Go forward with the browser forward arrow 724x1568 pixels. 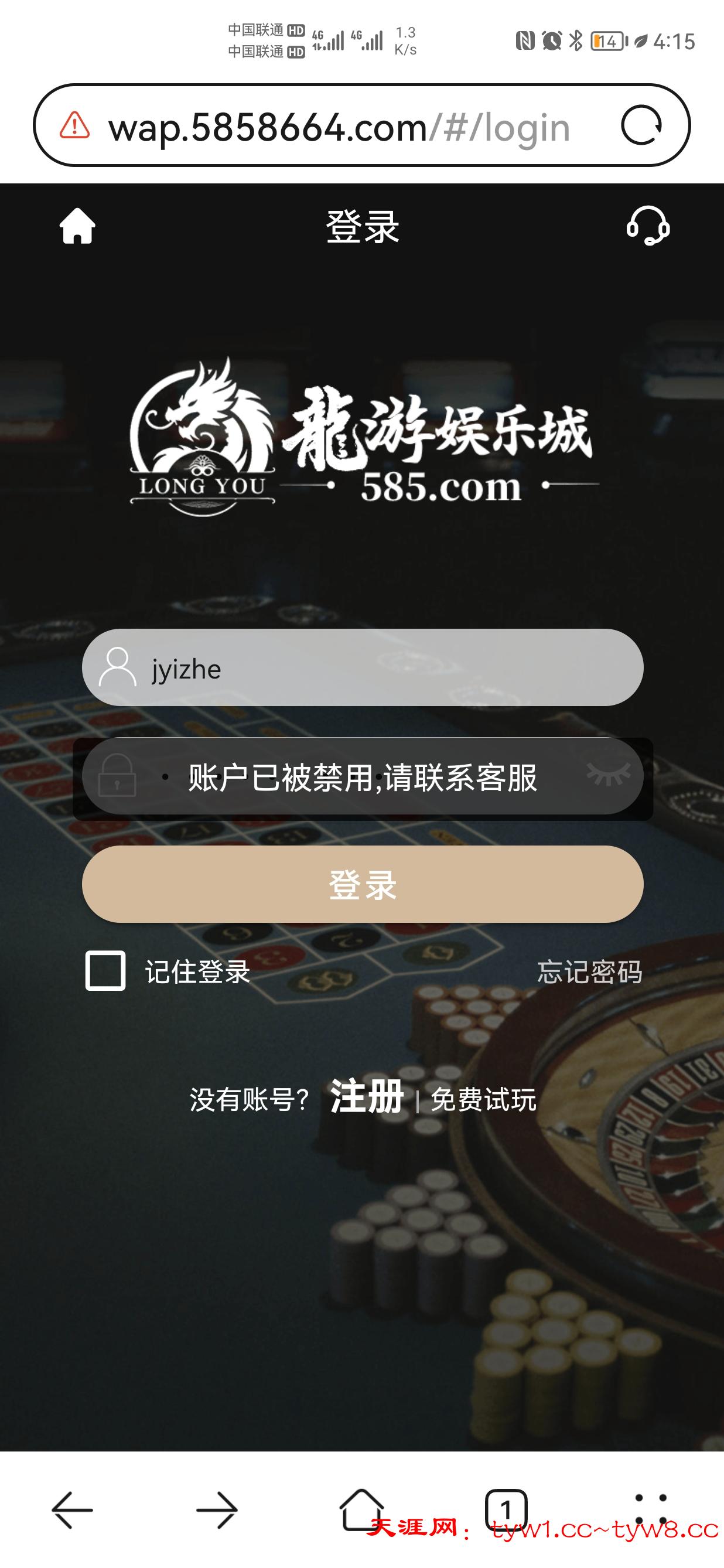coord(217,1509)
